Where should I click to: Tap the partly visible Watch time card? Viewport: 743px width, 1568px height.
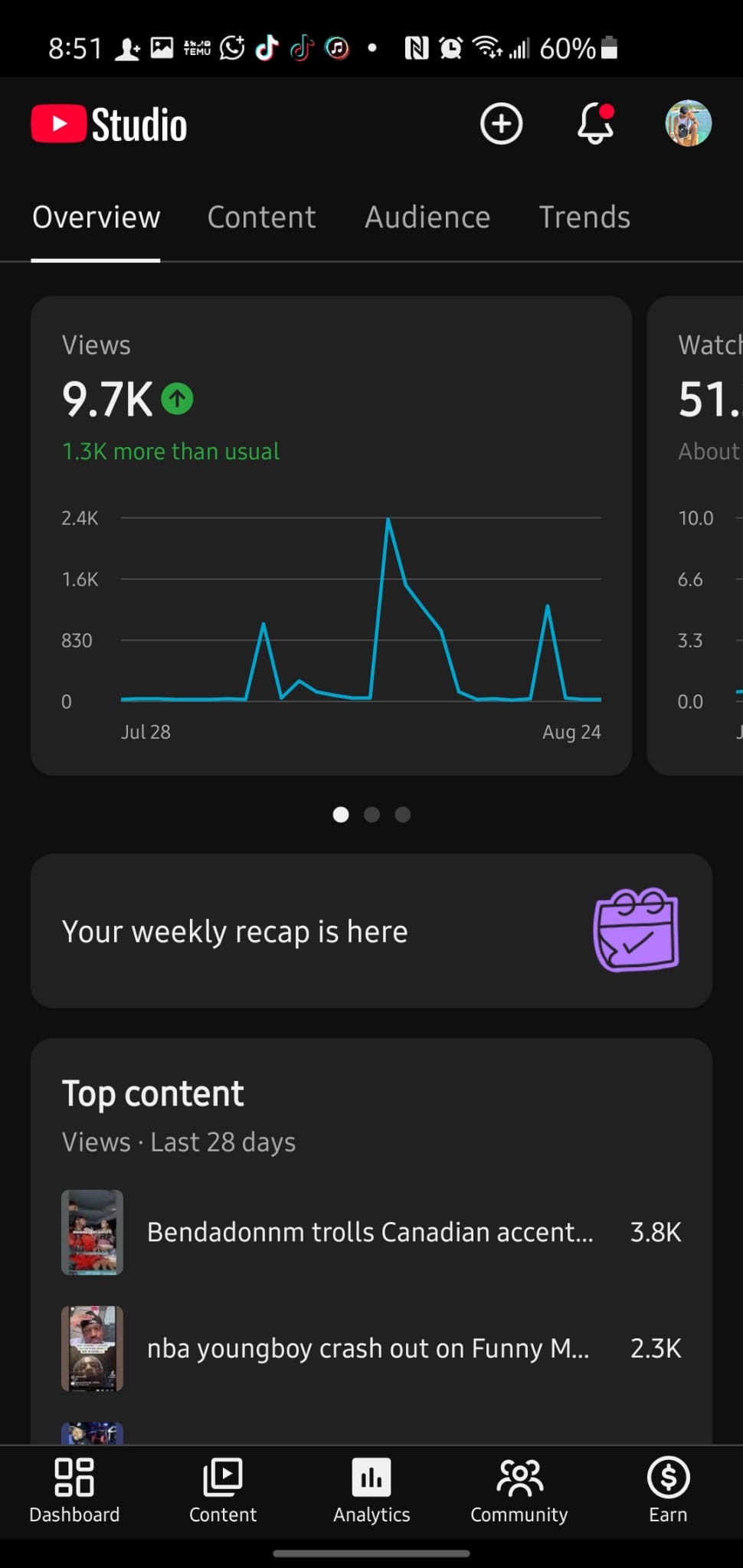pyautogui.click(x=696, y=535)
